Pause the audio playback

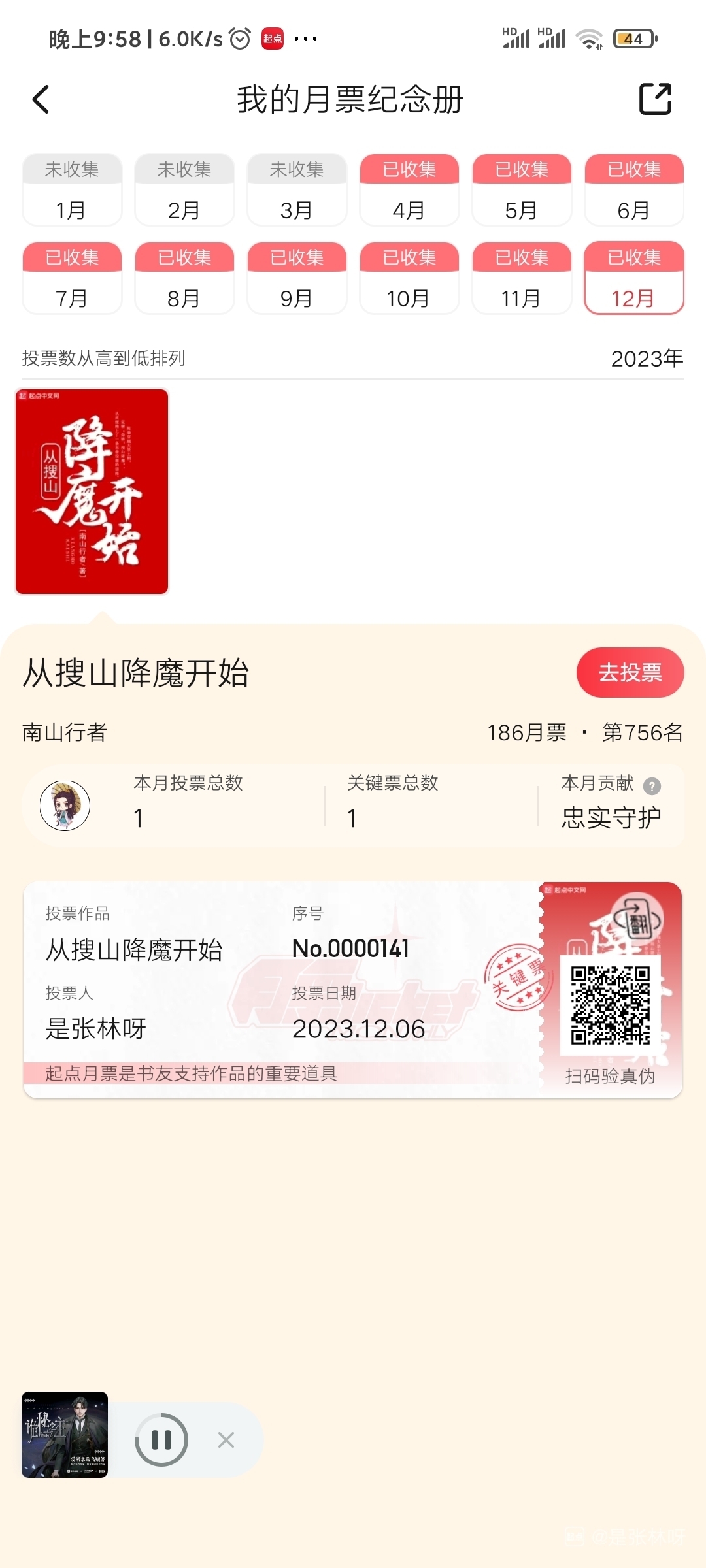161,1440
